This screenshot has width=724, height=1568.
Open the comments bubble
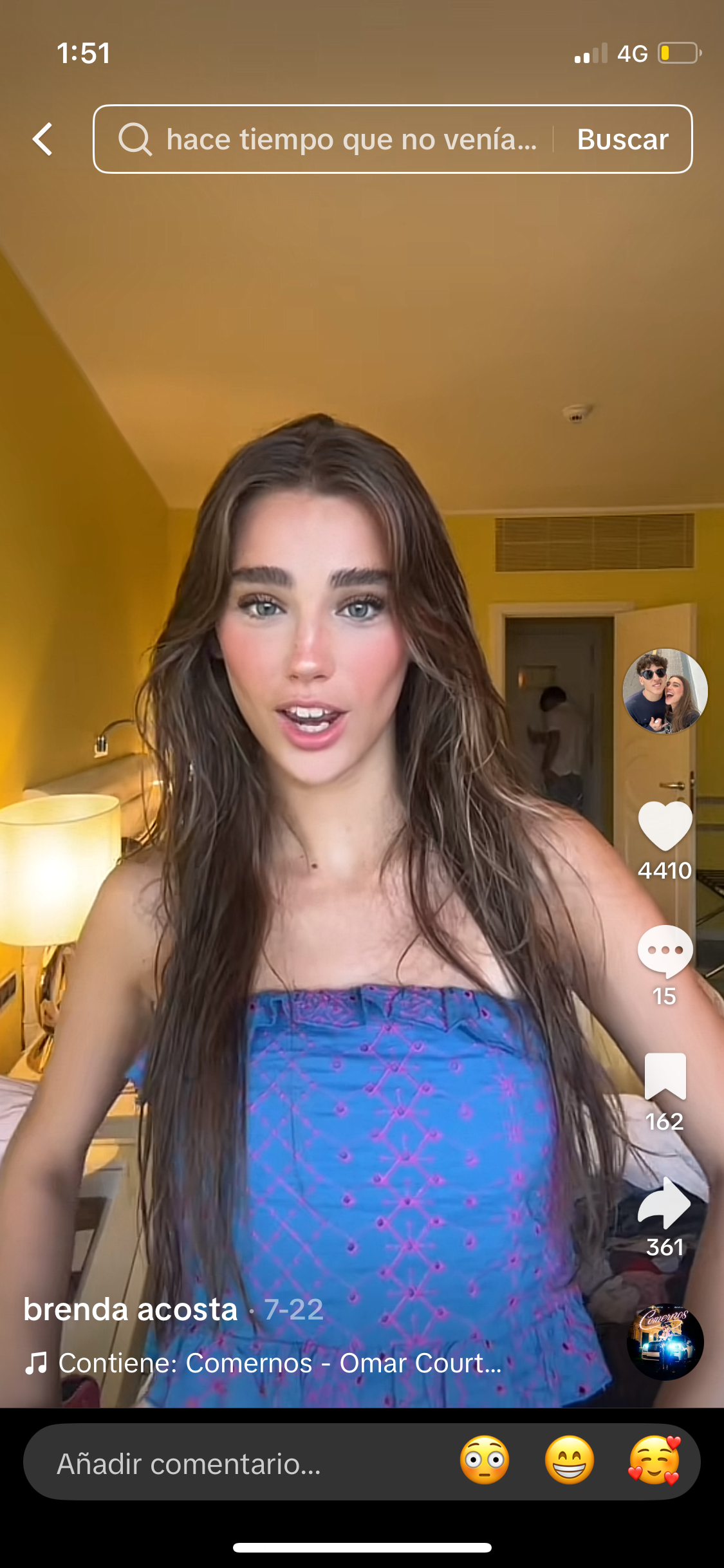click(665, 951)
